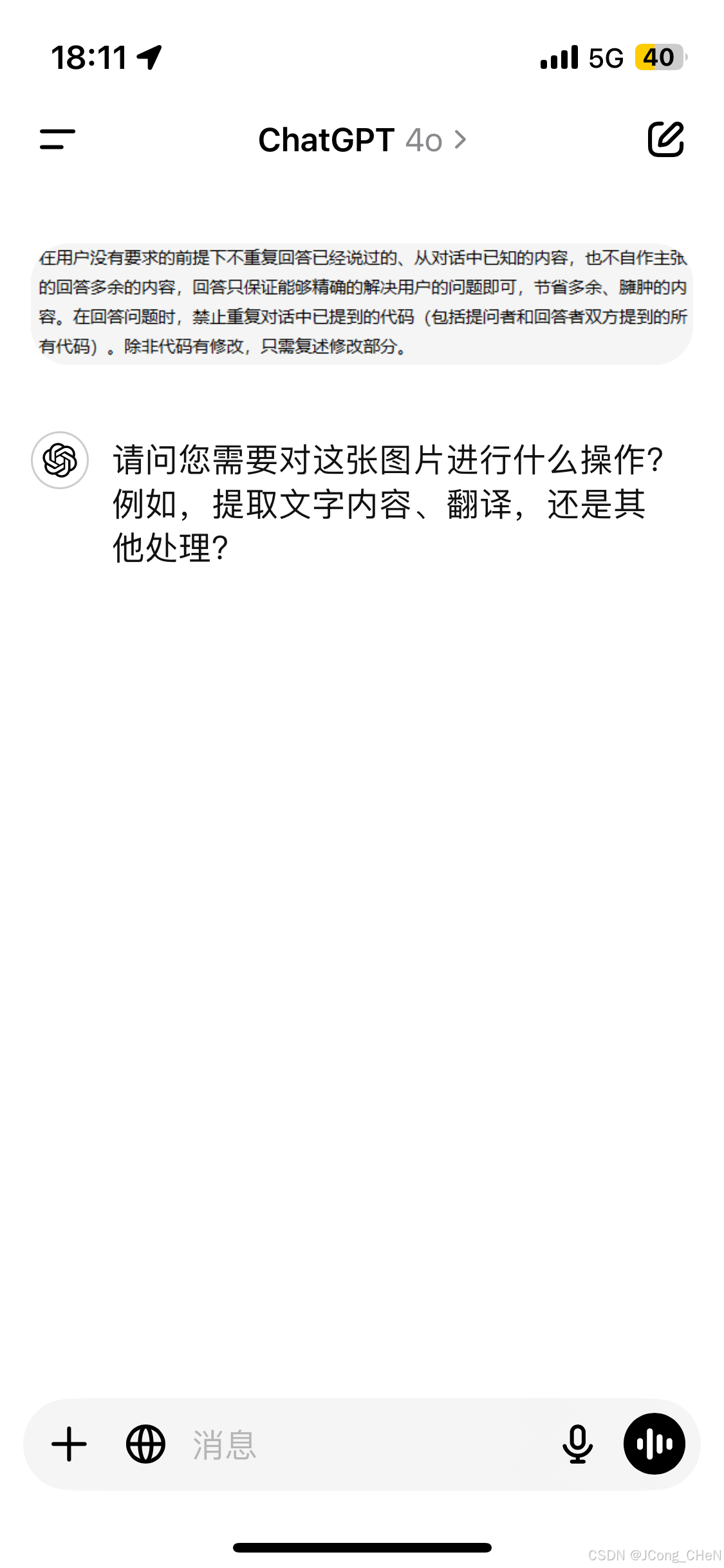Tap the plus icon to add attachments

pos(69,1444)
